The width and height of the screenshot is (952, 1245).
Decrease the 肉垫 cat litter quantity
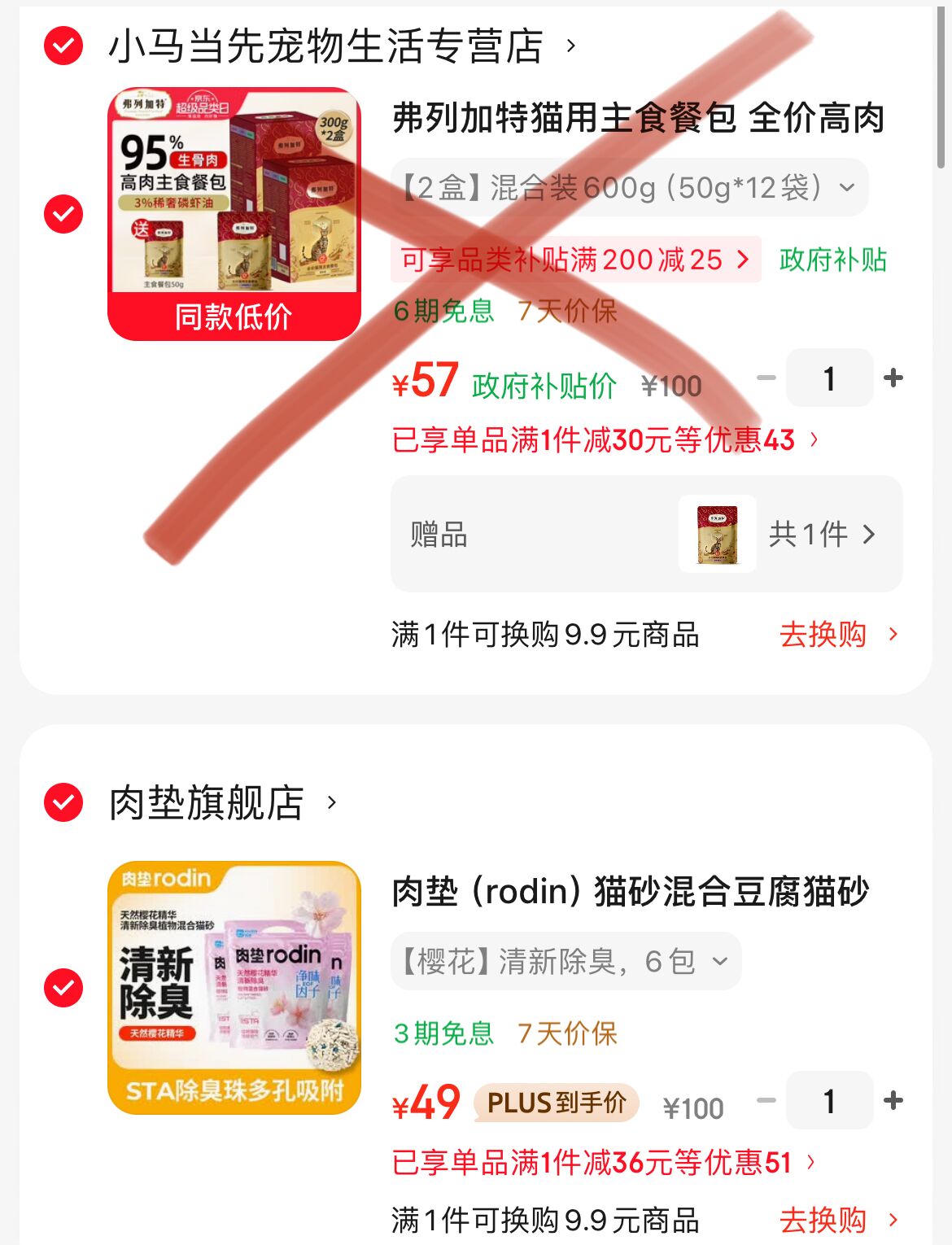(x=766, y=1100)
